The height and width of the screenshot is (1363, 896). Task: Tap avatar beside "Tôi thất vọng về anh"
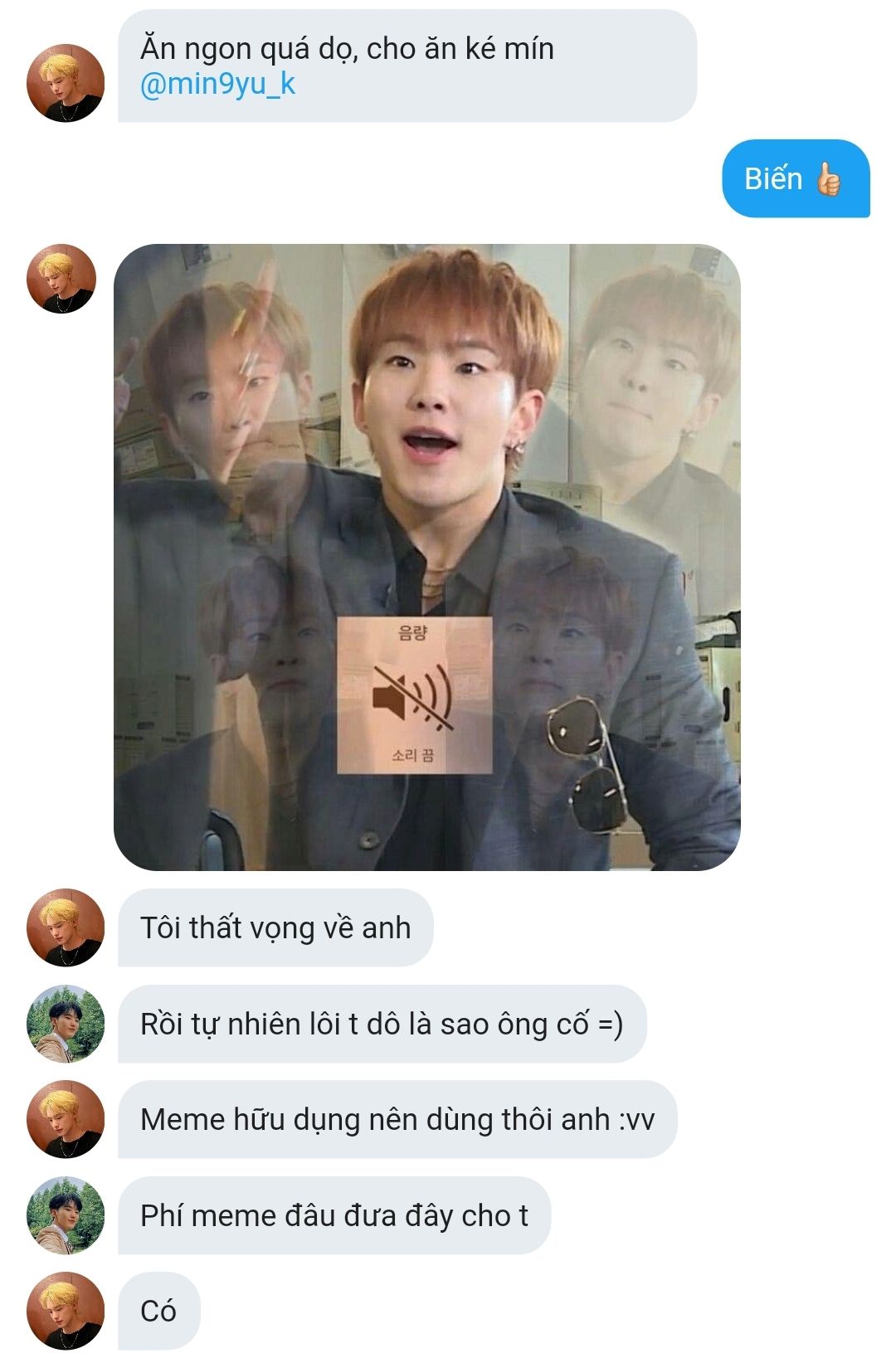point(66,927)
